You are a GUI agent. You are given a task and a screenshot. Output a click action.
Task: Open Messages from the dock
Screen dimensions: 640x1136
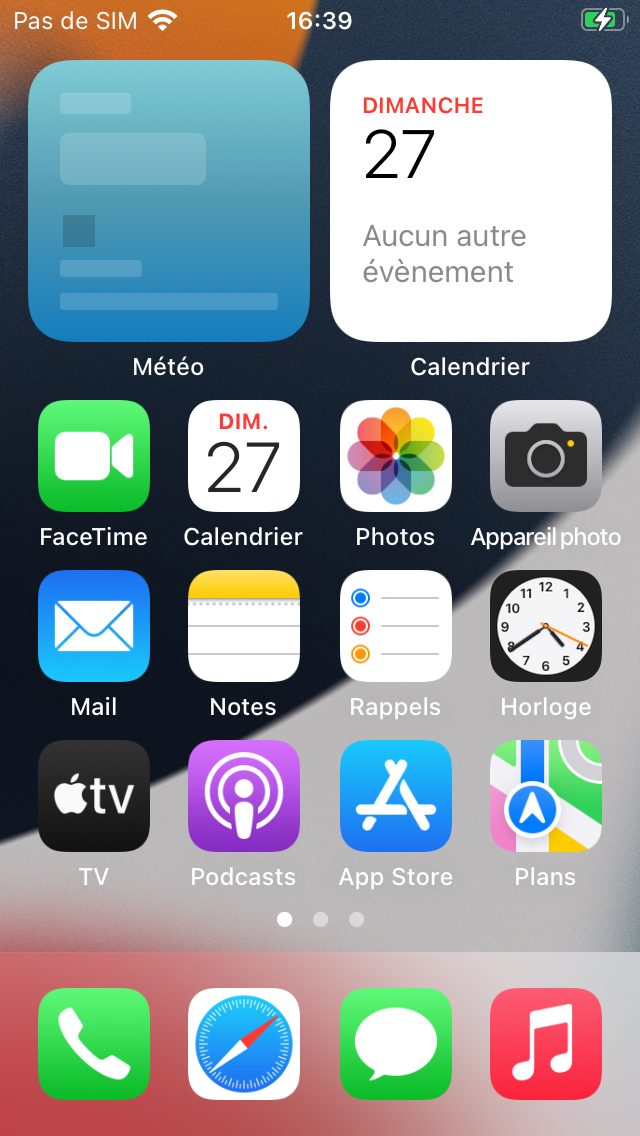coord(396,1044)
